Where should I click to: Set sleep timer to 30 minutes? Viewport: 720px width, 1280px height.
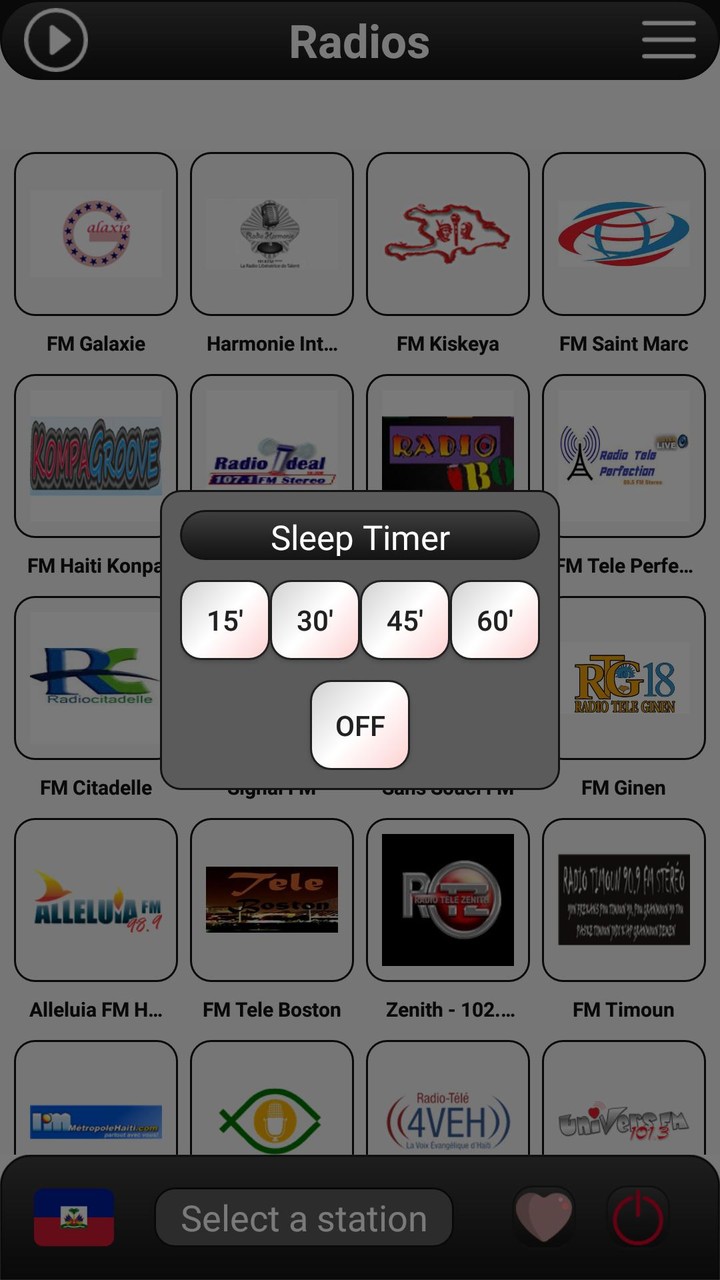pyautogui.click(x=314, y=620)
